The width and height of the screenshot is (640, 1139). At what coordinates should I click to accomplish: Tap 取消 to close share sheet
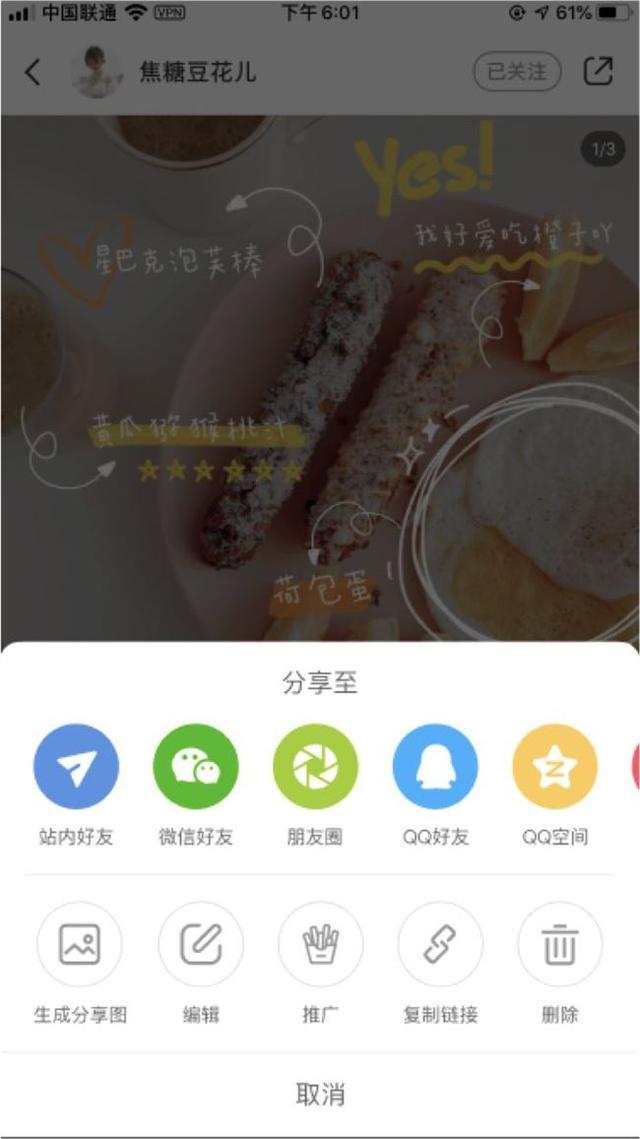(x=320, y=1094)
